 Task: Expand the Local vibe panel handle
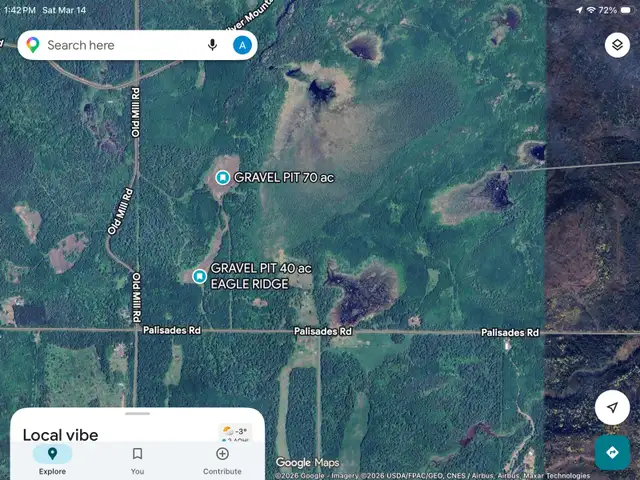[138, 413]
